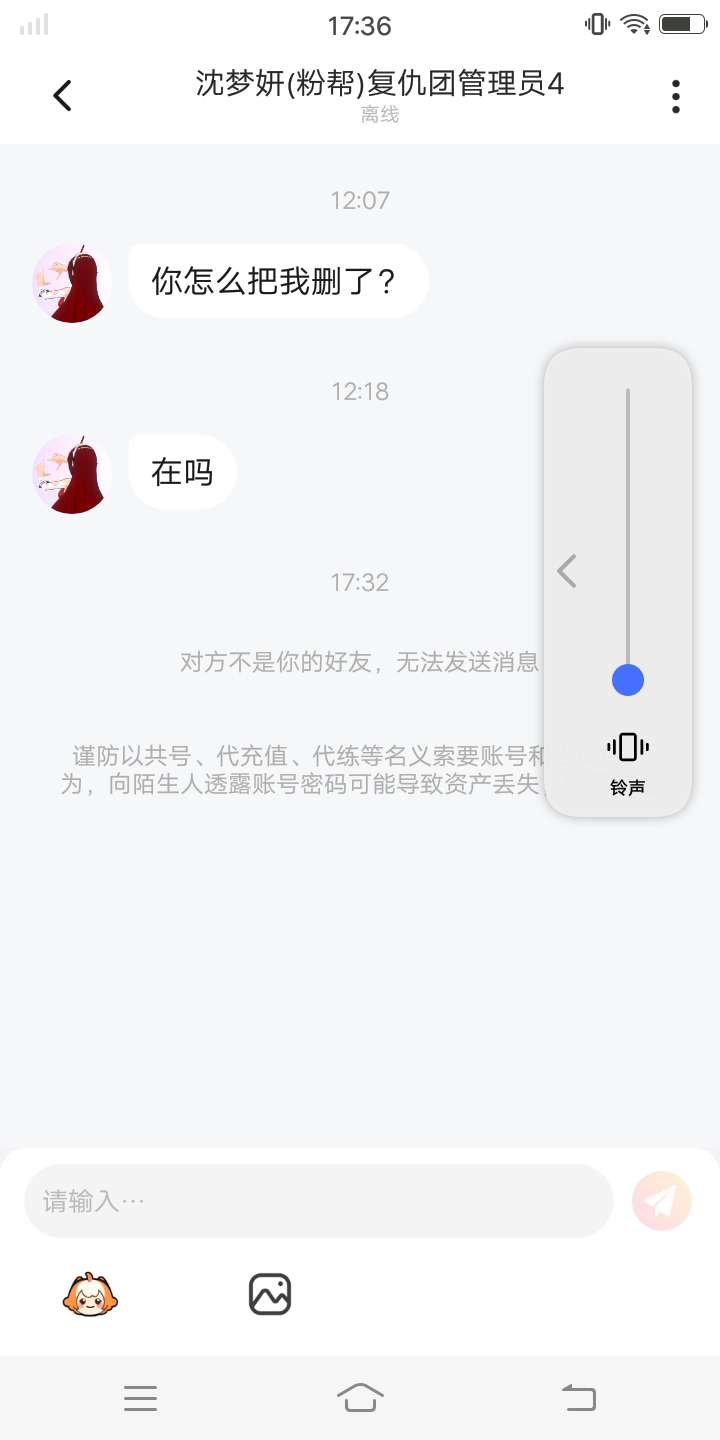Open the recent apps menu
The image size is (720, 1440).
point(140,1398)
